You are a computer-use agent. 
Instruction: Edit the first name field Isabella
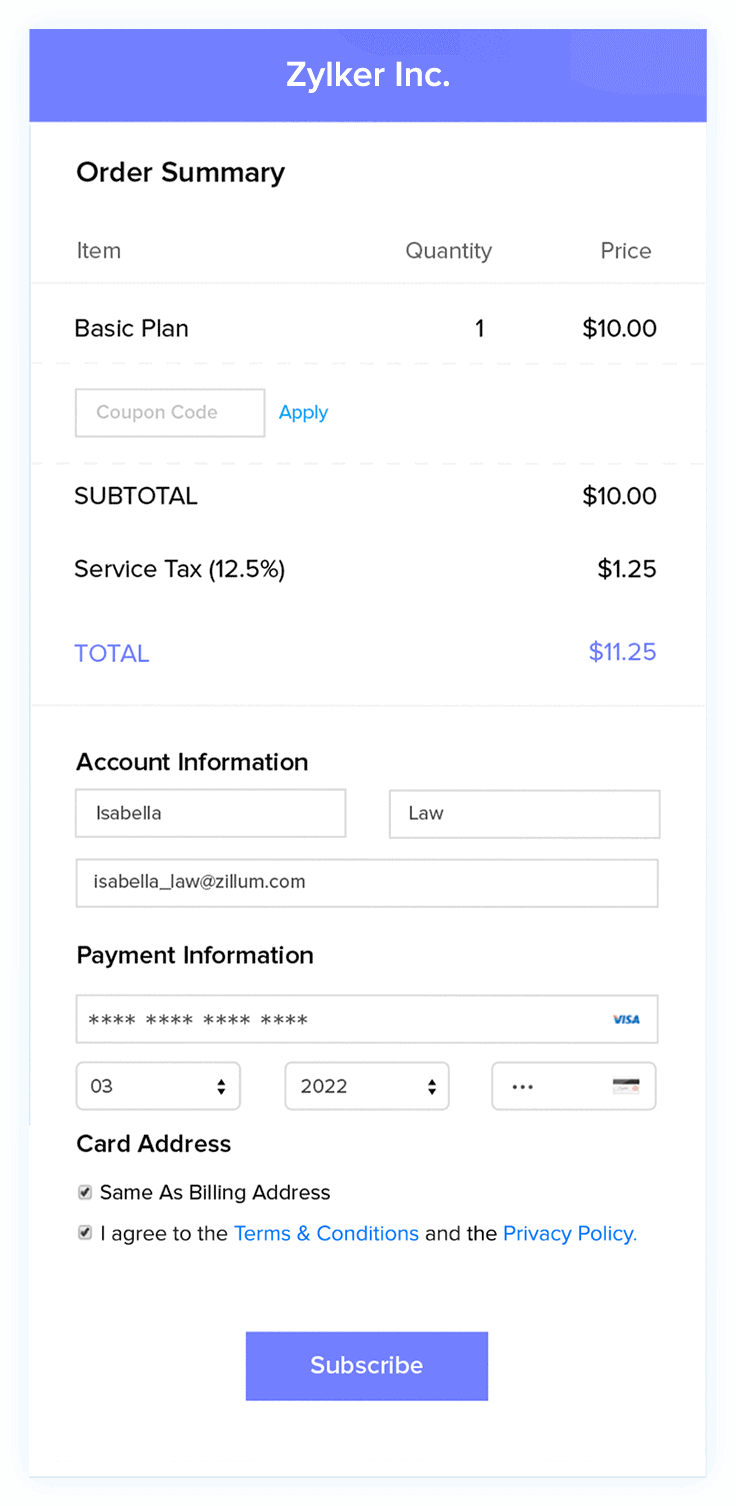(x=210, y=813)
